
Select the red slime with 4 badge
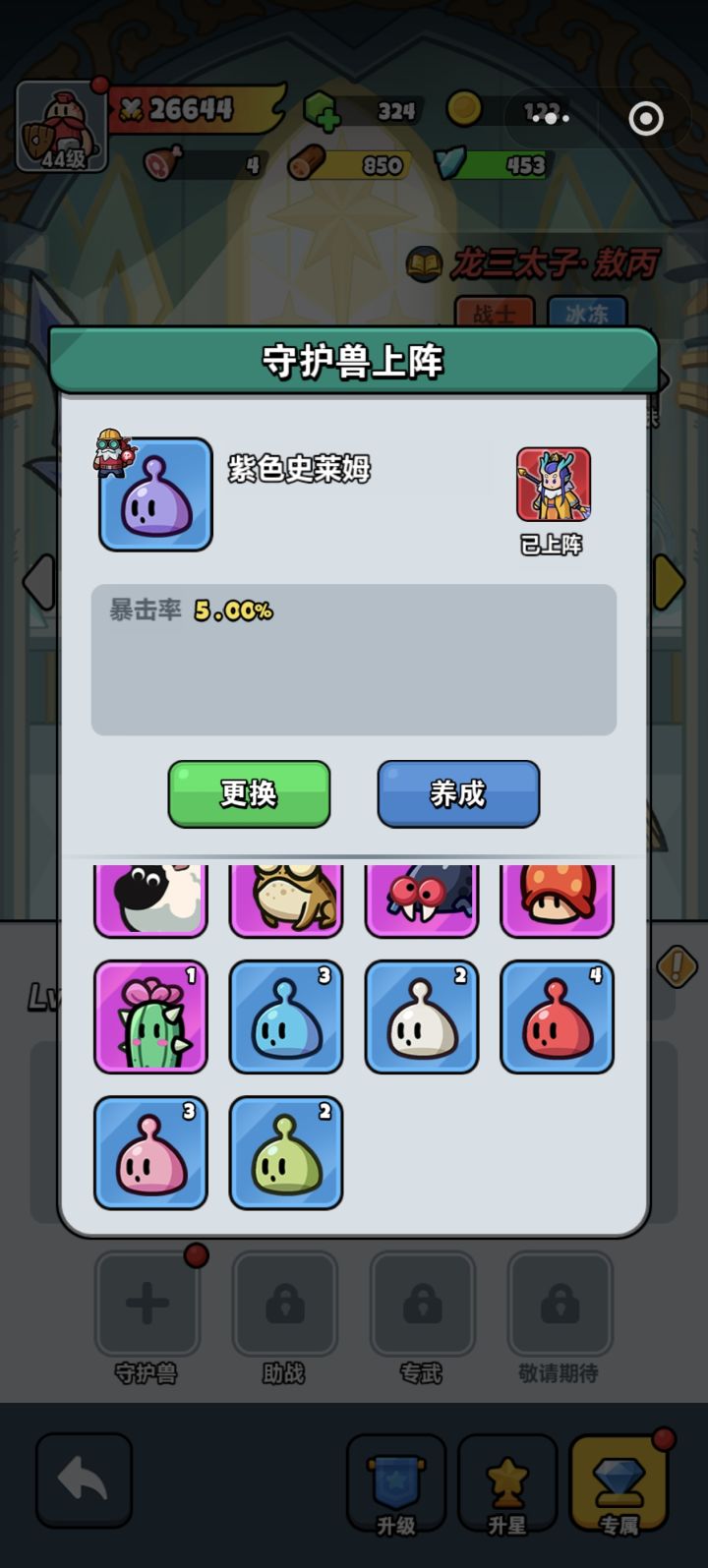pos(557,1016)
